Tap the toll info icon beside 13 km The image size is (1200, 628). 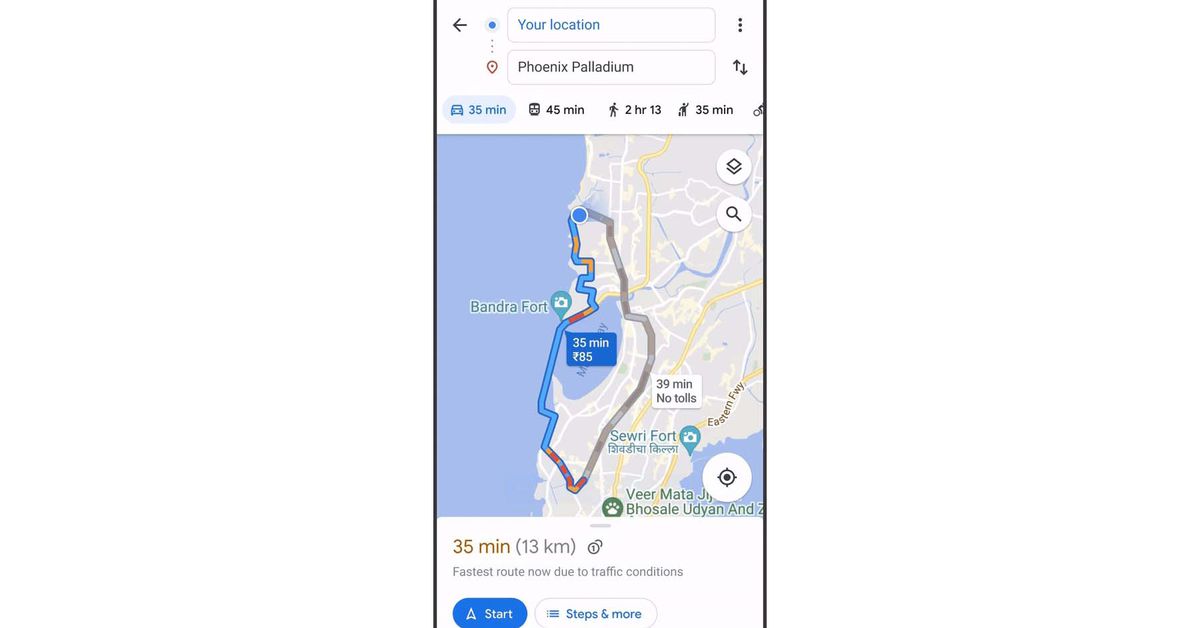(595, 547)
